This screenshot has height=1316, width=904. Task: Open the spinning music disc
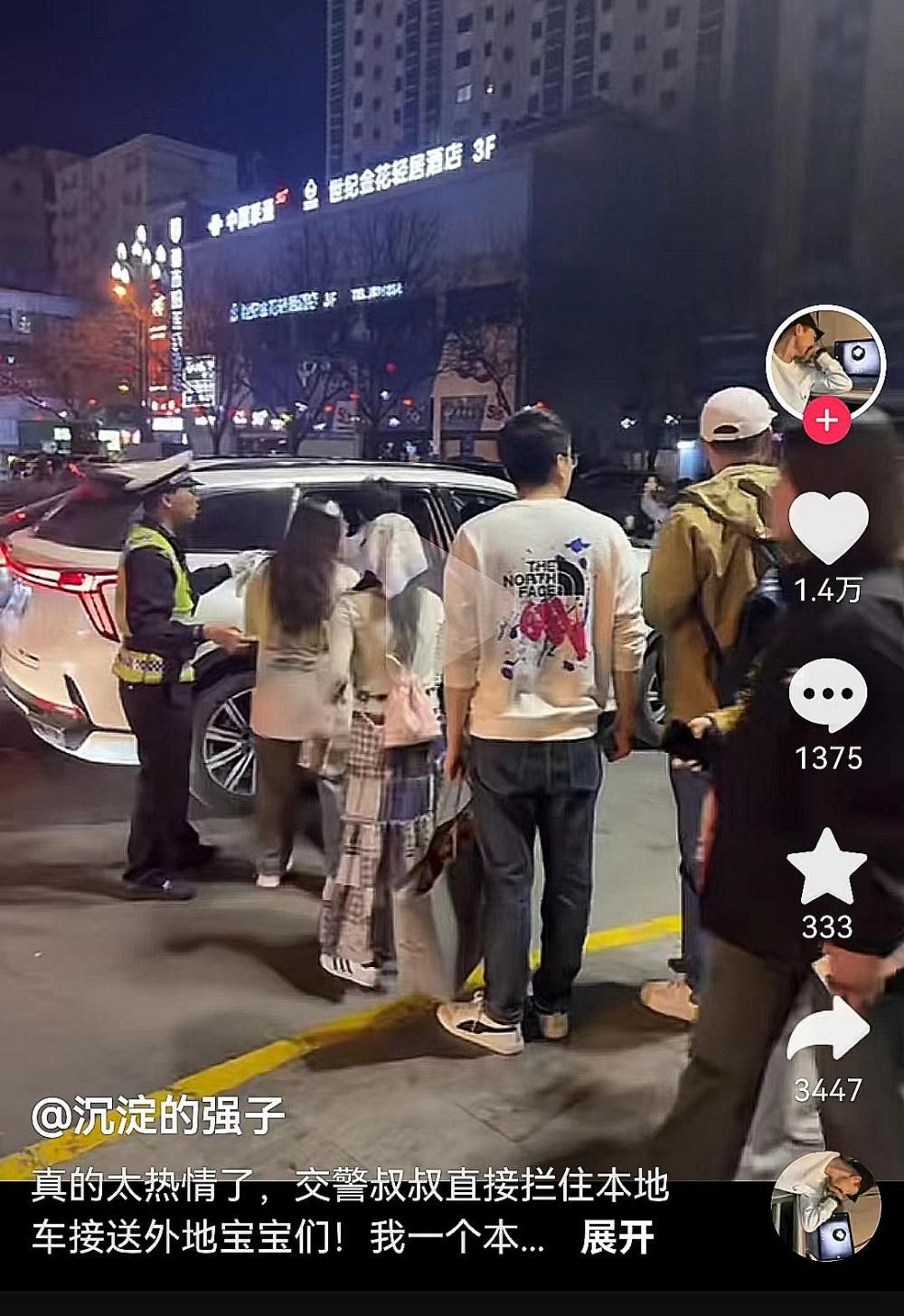(826, 1207)
